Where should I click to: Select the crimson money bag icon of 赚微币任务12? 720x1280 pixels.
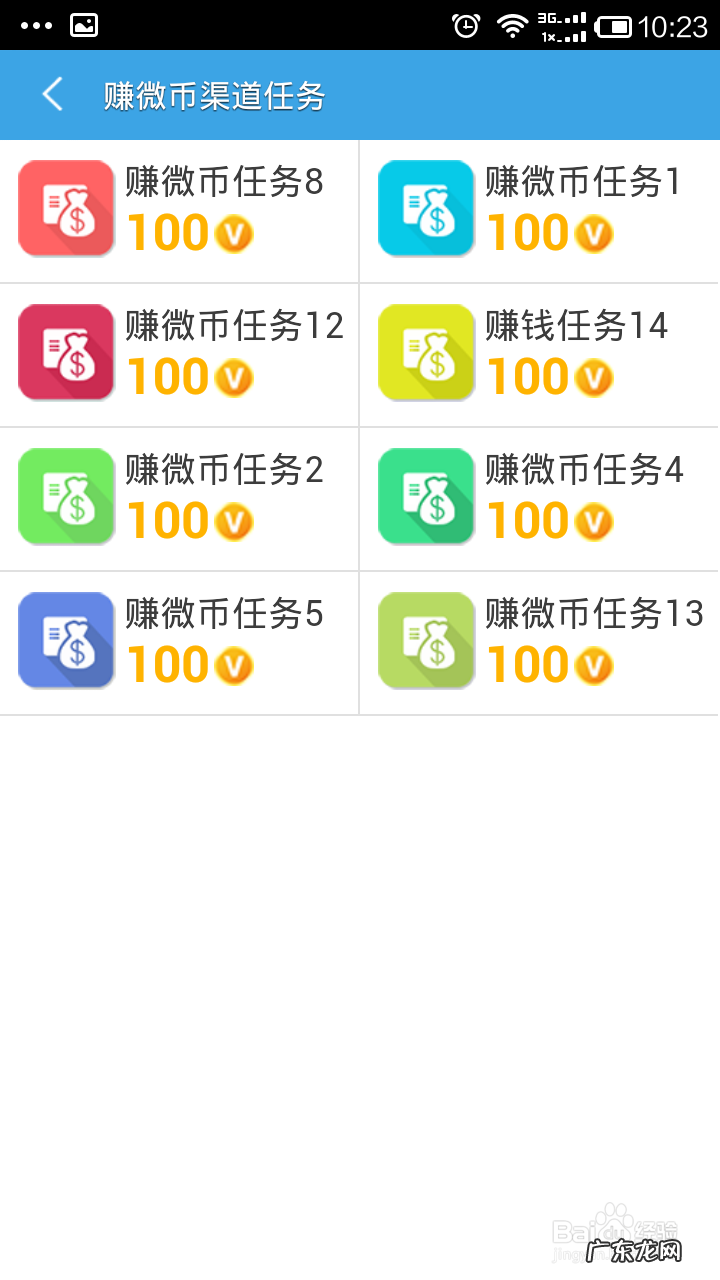click(66, 352)
